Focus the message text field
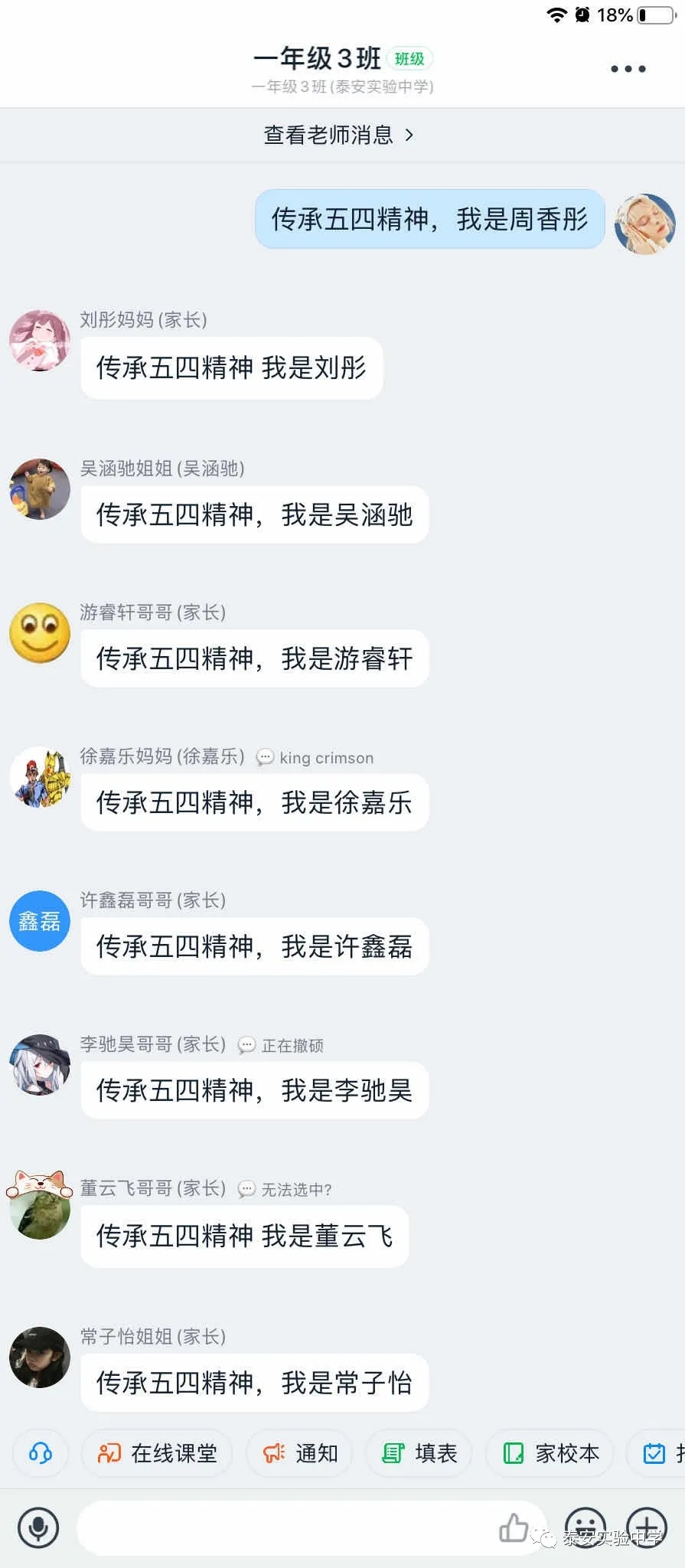Screen dimensions: 685x1568 pos(283,1527)
